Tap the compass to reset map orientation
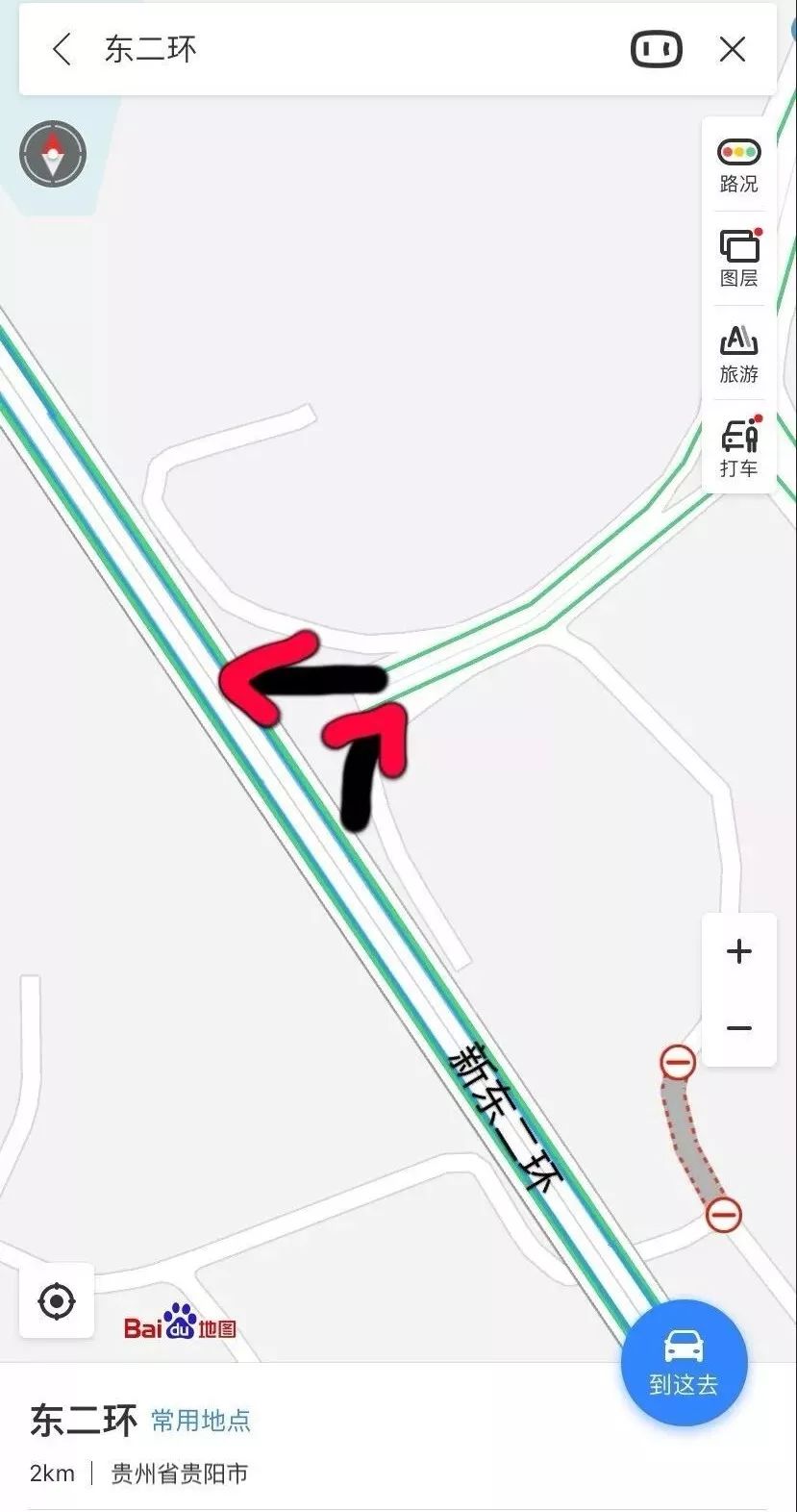 tap(54, 154)
